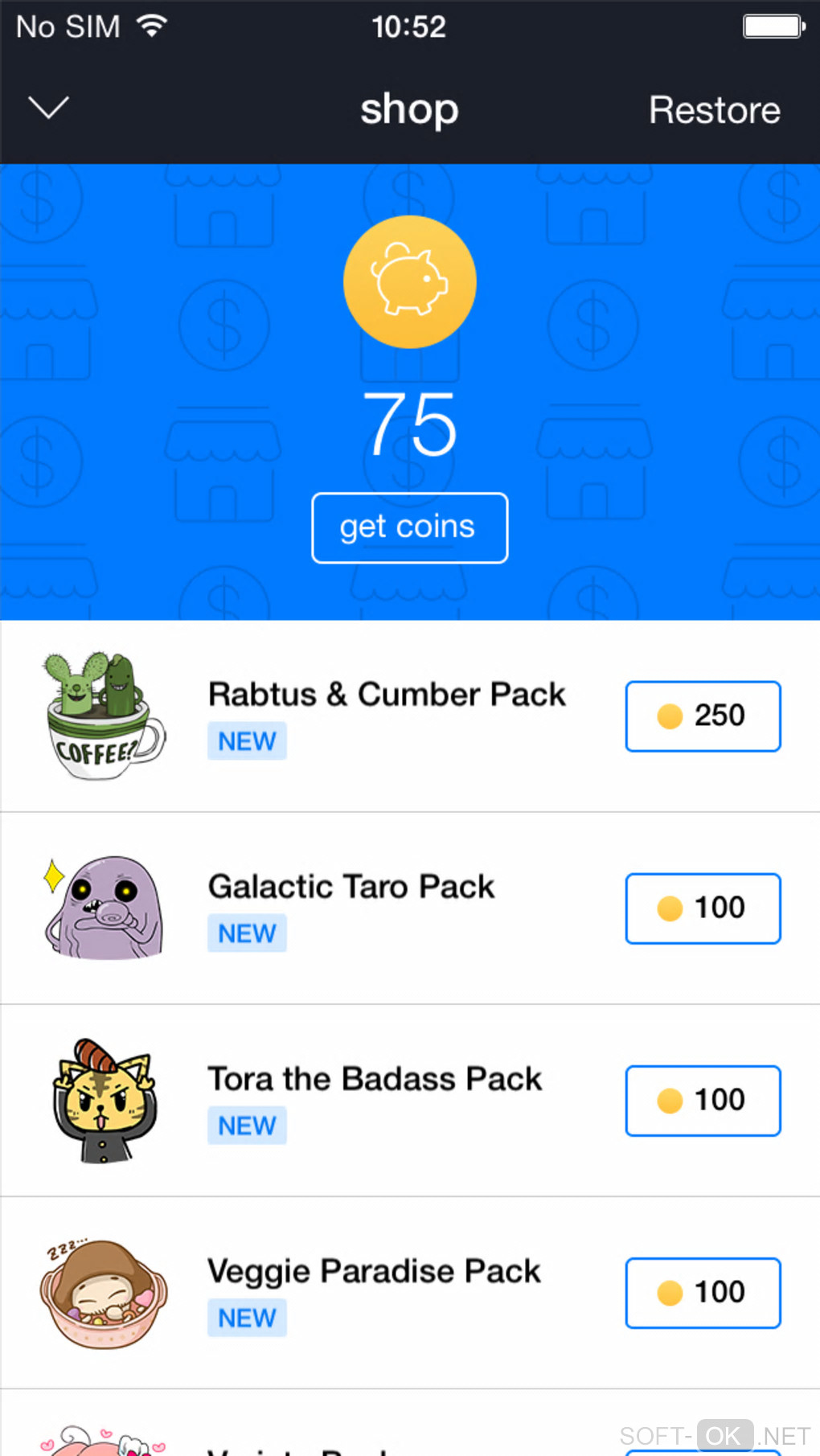Tap Restore to recover purchases
The width and height of the screenshot is (820, 1456).
(714, 110)
